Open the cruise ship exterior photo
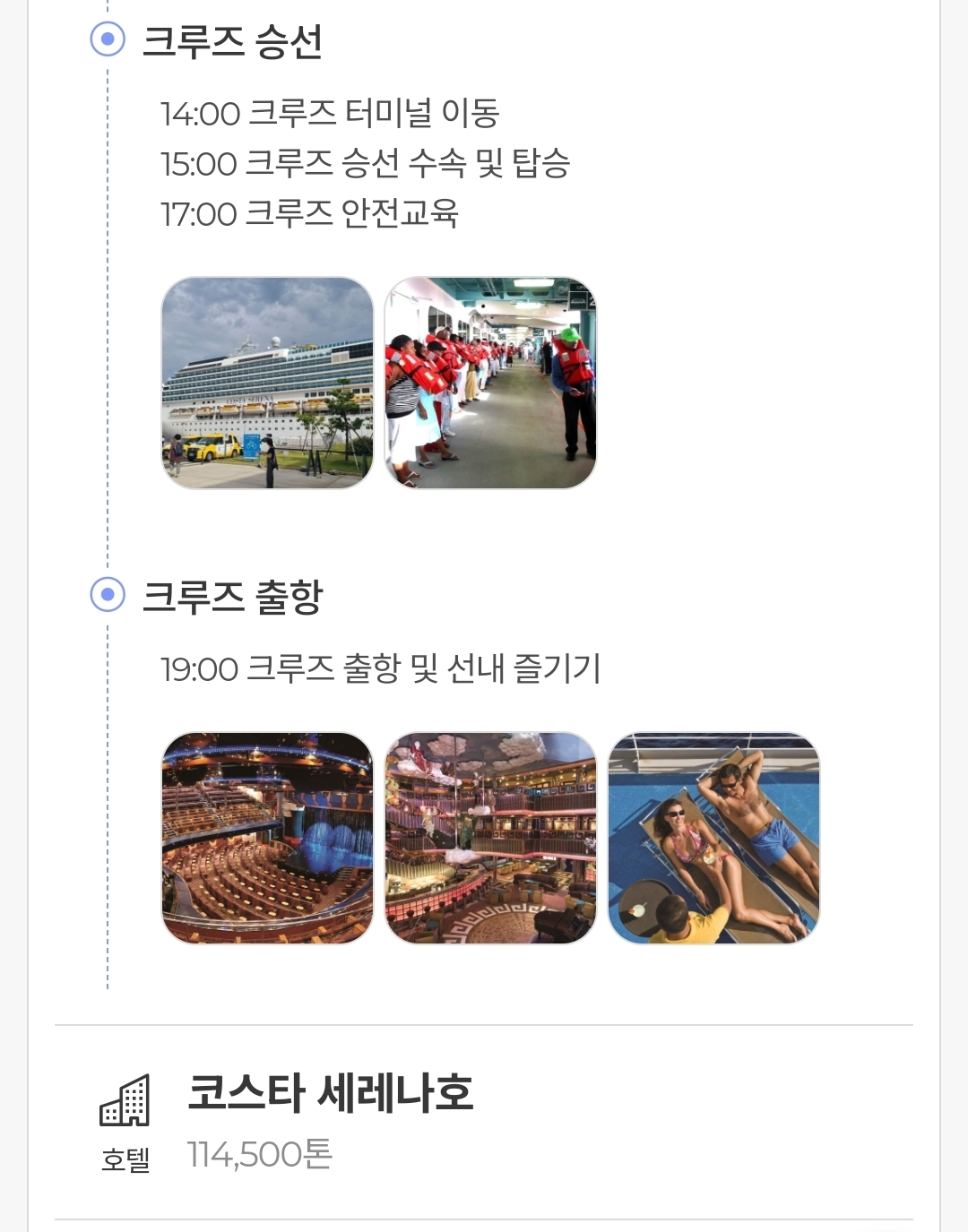This screenshot has height=1232, width=968. (267, 383)
